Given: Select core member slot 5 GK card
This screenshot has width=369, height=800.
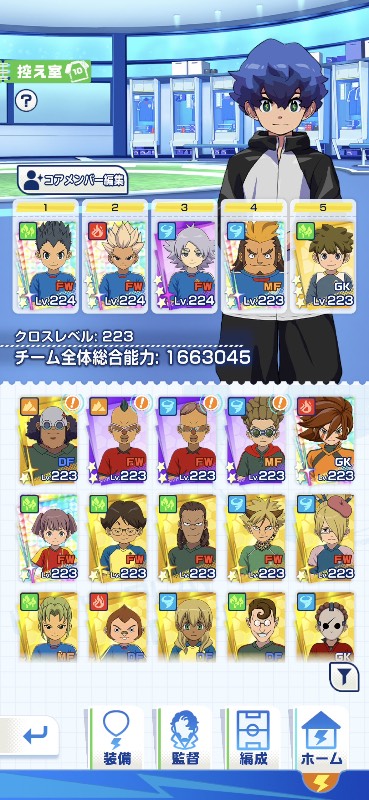Looking at the screenshot, I should (323, 256).
